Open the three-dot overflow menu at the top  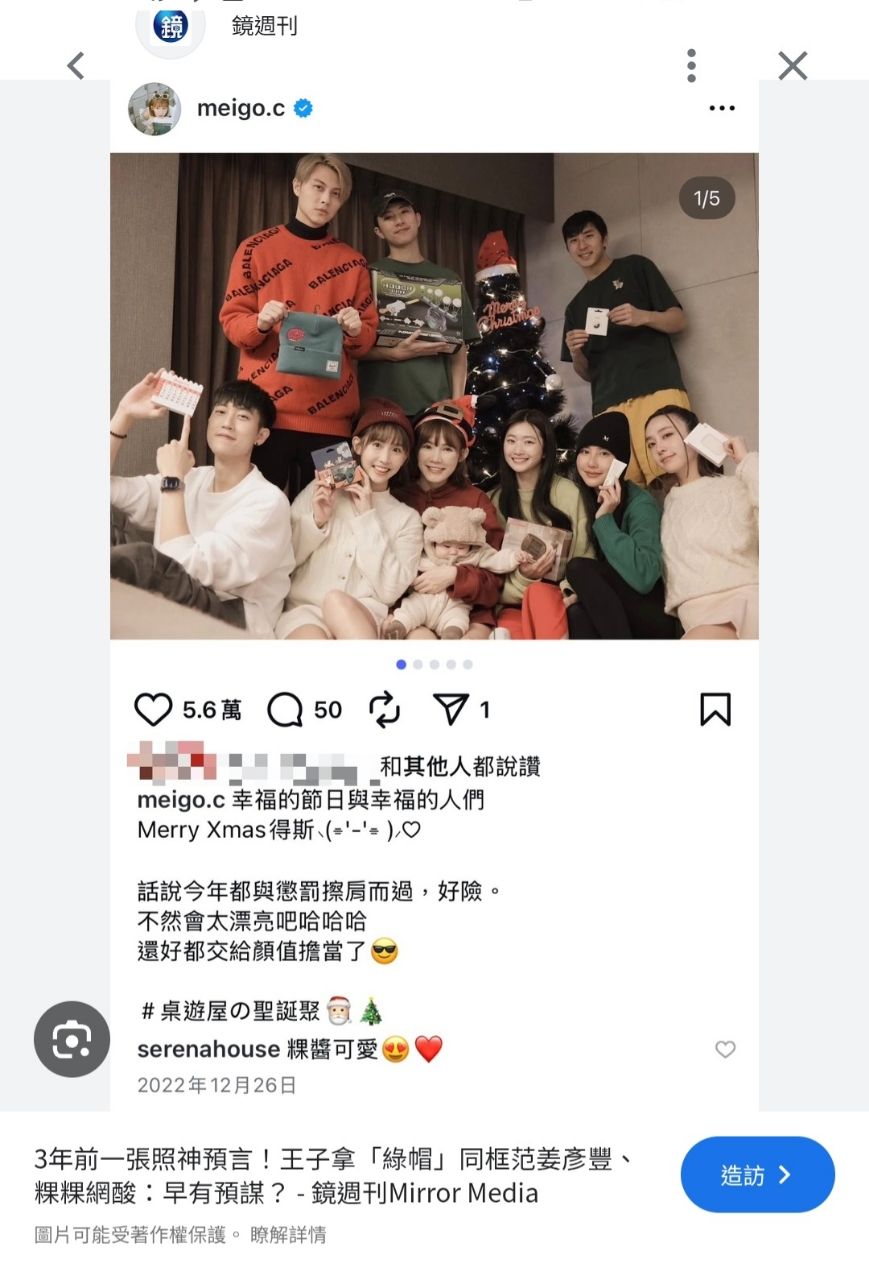(691, 66)
